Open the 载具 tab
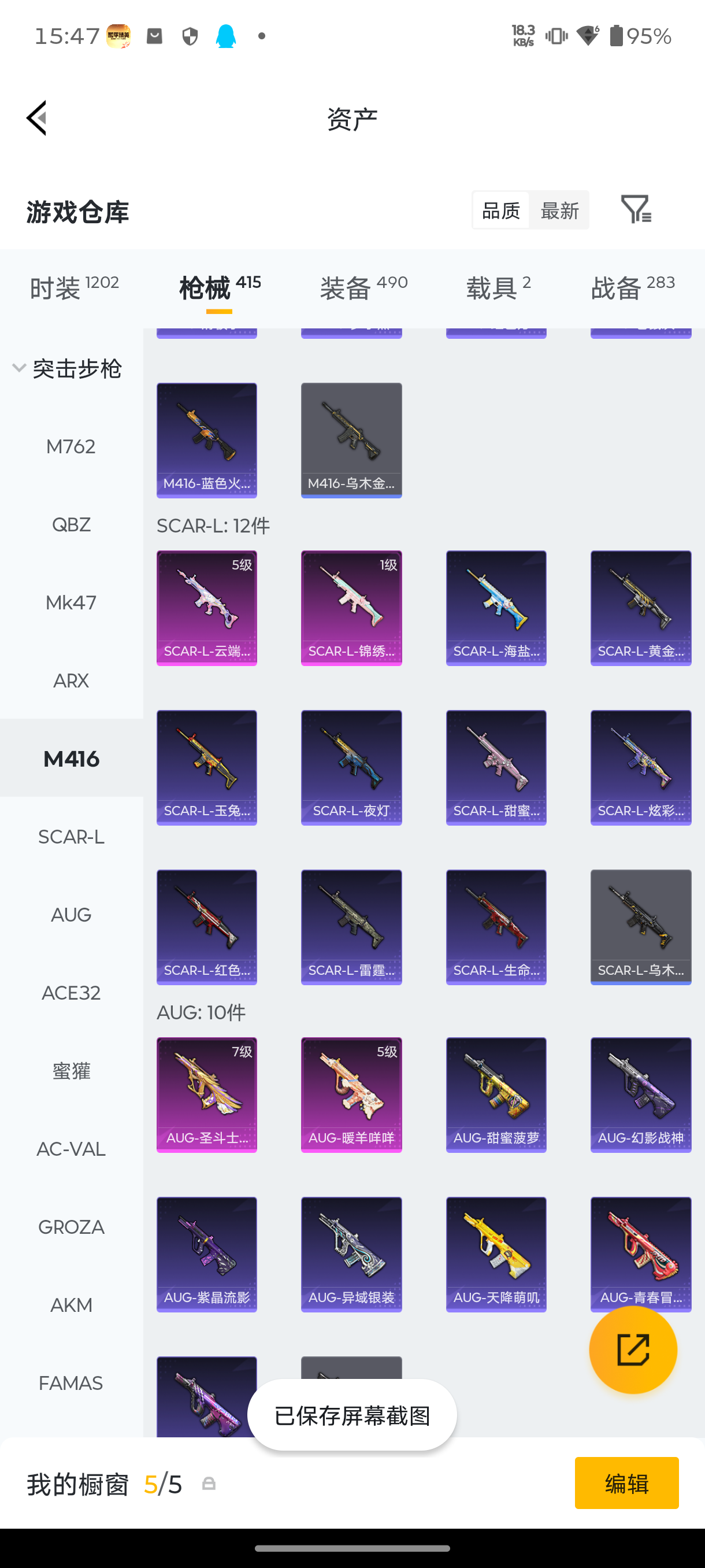The width and height of the screenshot is (705, 1568). [498, 287]
